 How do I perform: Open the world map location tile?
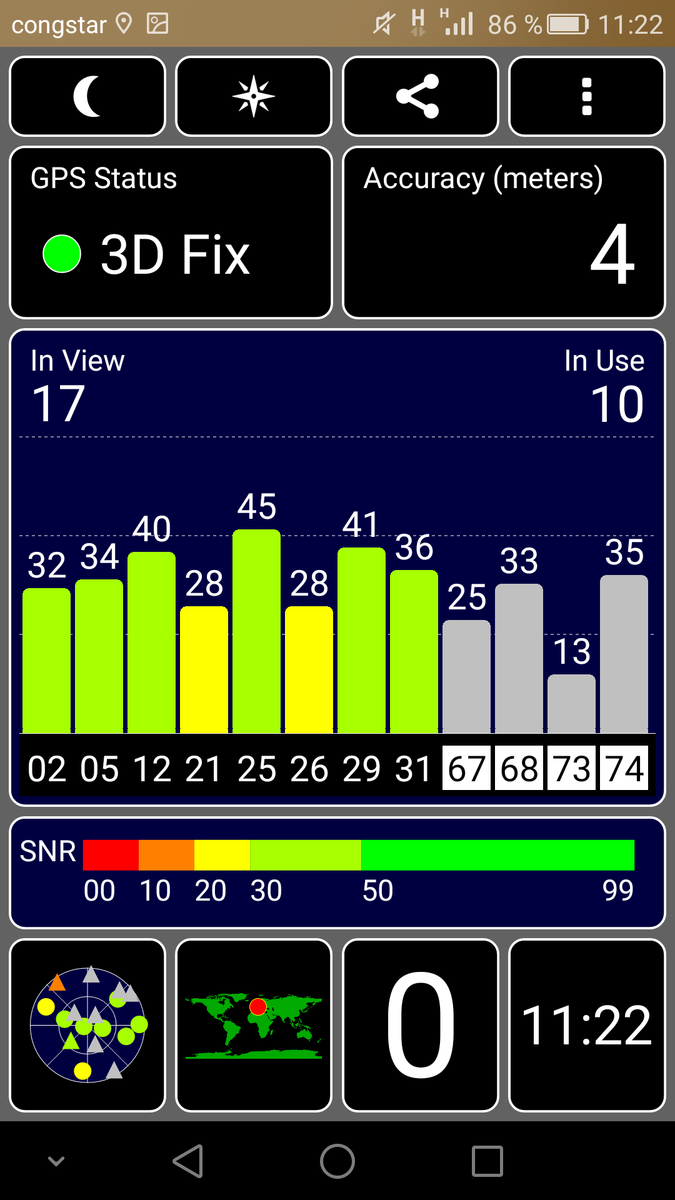point(254,1025)
